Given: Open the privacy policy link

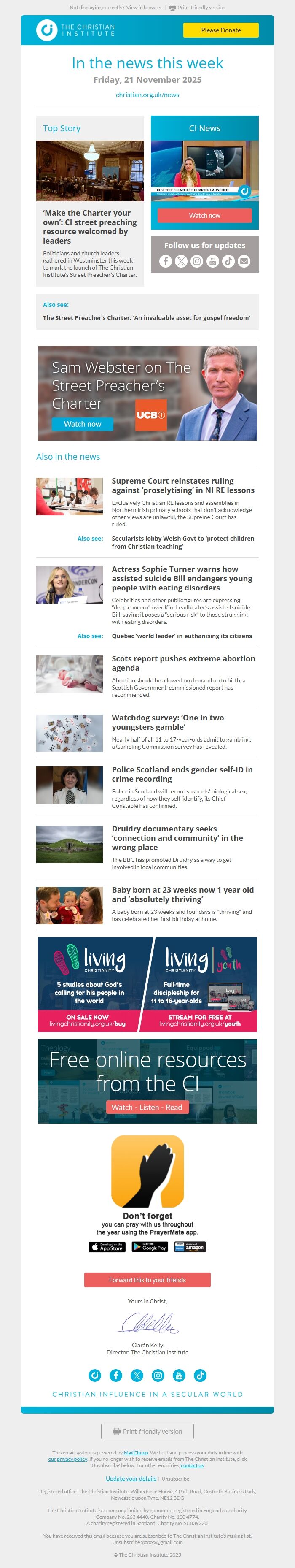Looking at the screenshot, I should [67, 1459].
